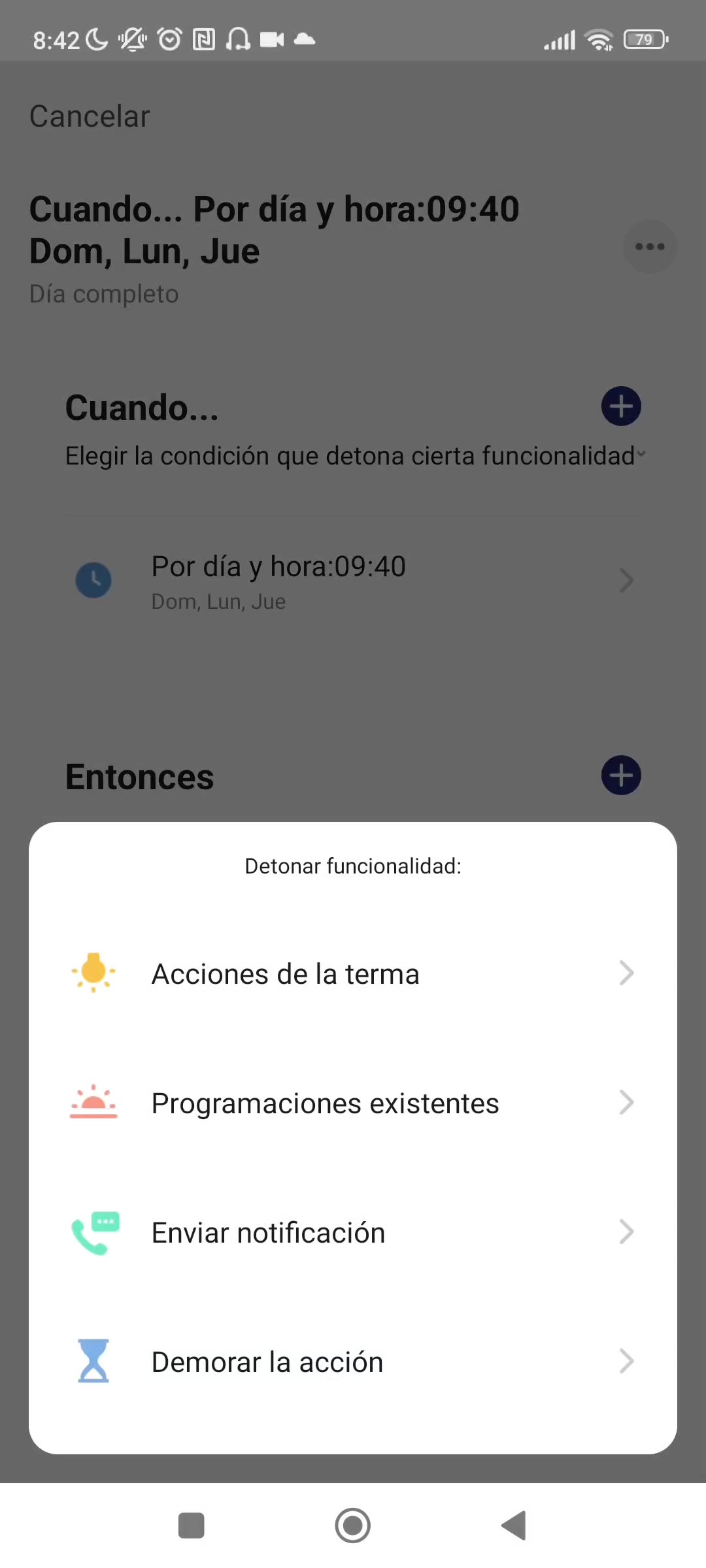Screen dimensions: 706x1568
Task: Go back with the system back button
Action: point(514,1526)
